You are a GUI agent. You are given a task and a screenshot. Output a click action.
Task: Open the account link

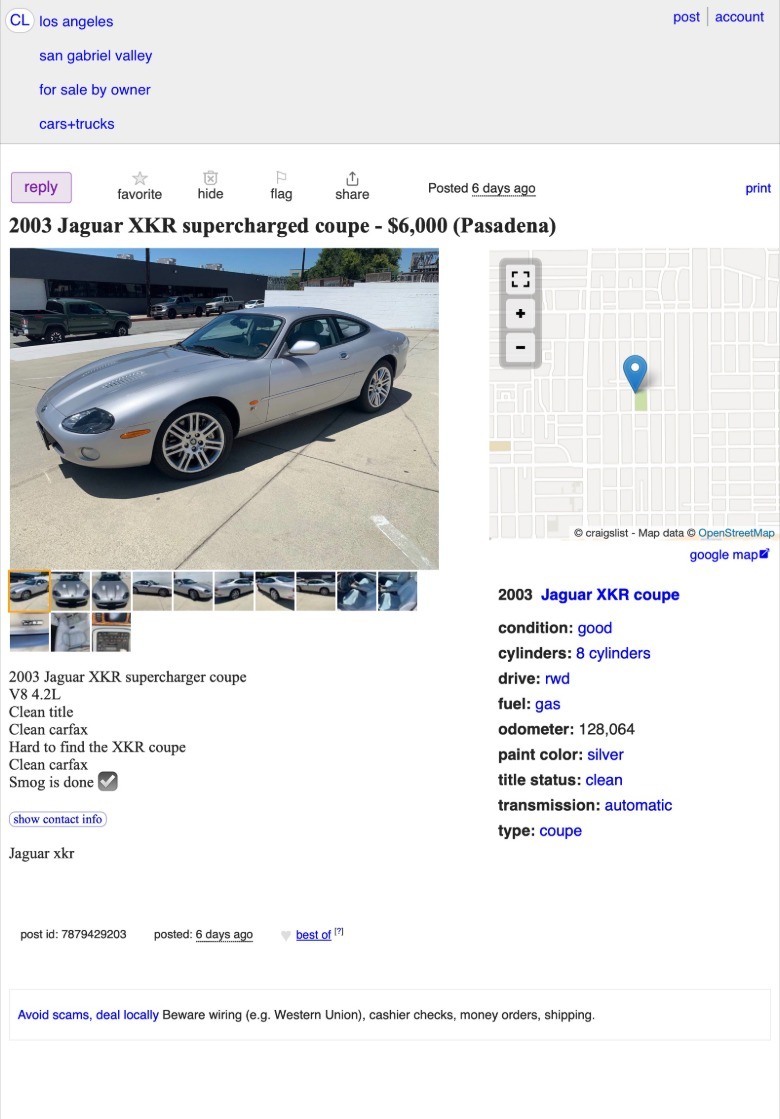tap(739, 17)
